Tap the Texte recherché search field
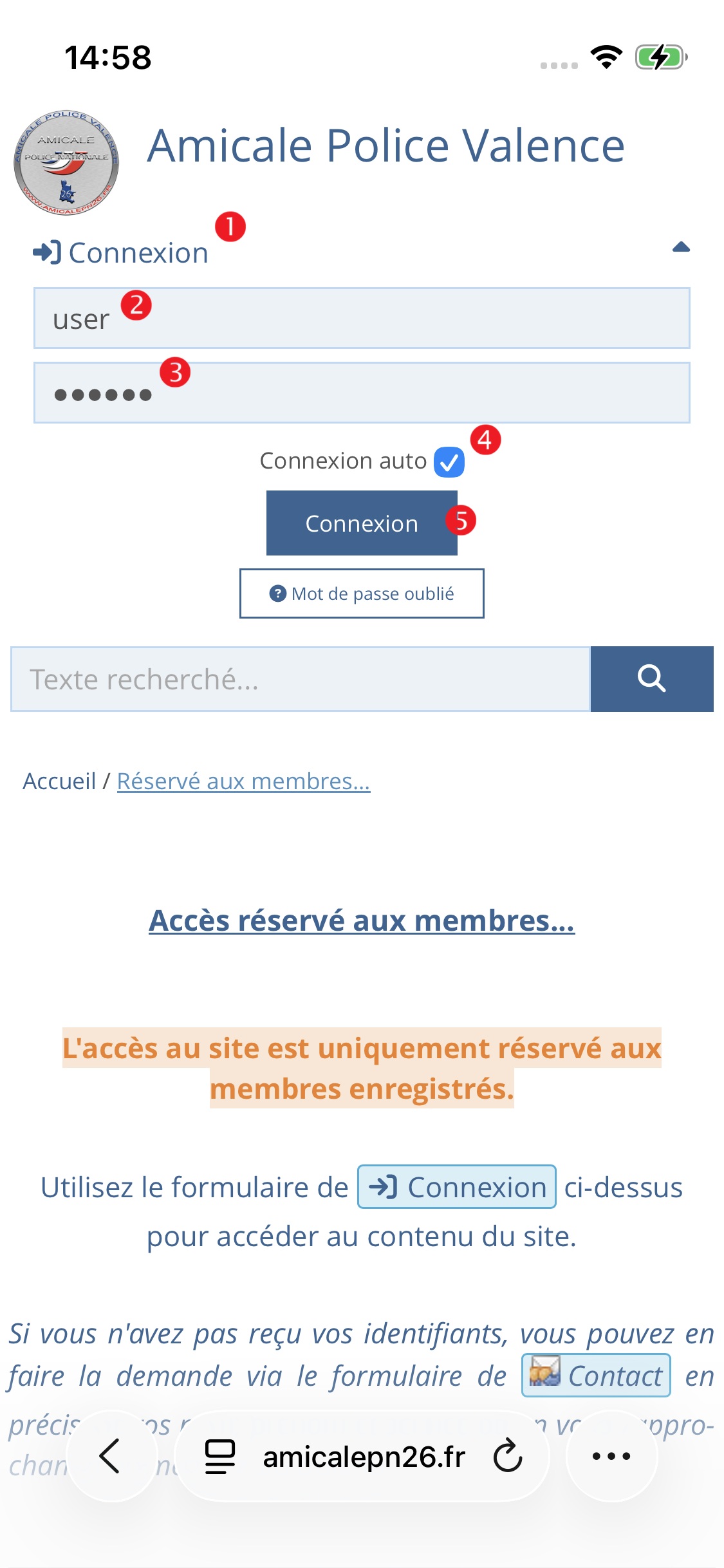 coord(300,679)
